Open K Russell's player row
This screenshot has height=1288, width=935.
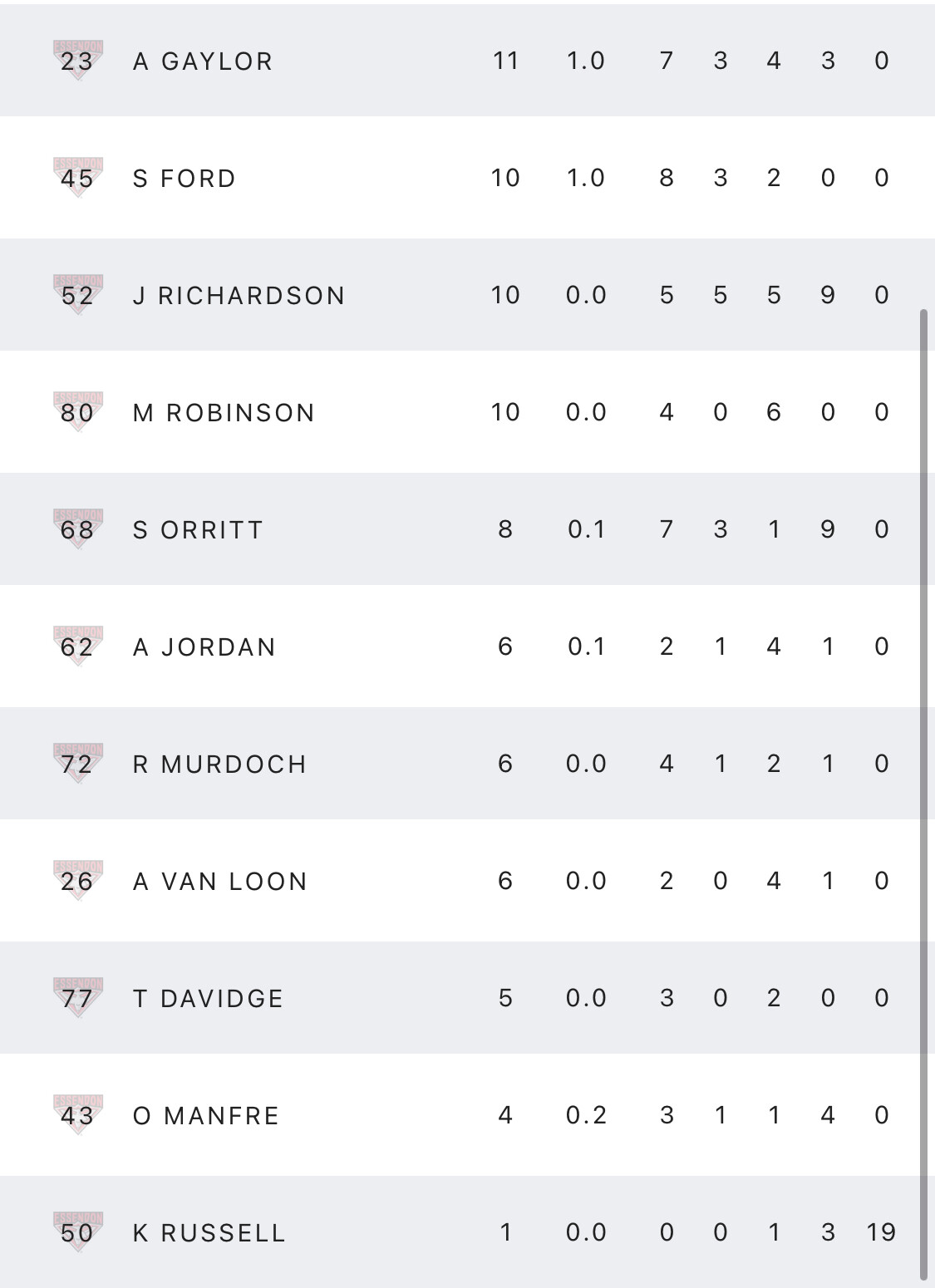point(209,1233)
